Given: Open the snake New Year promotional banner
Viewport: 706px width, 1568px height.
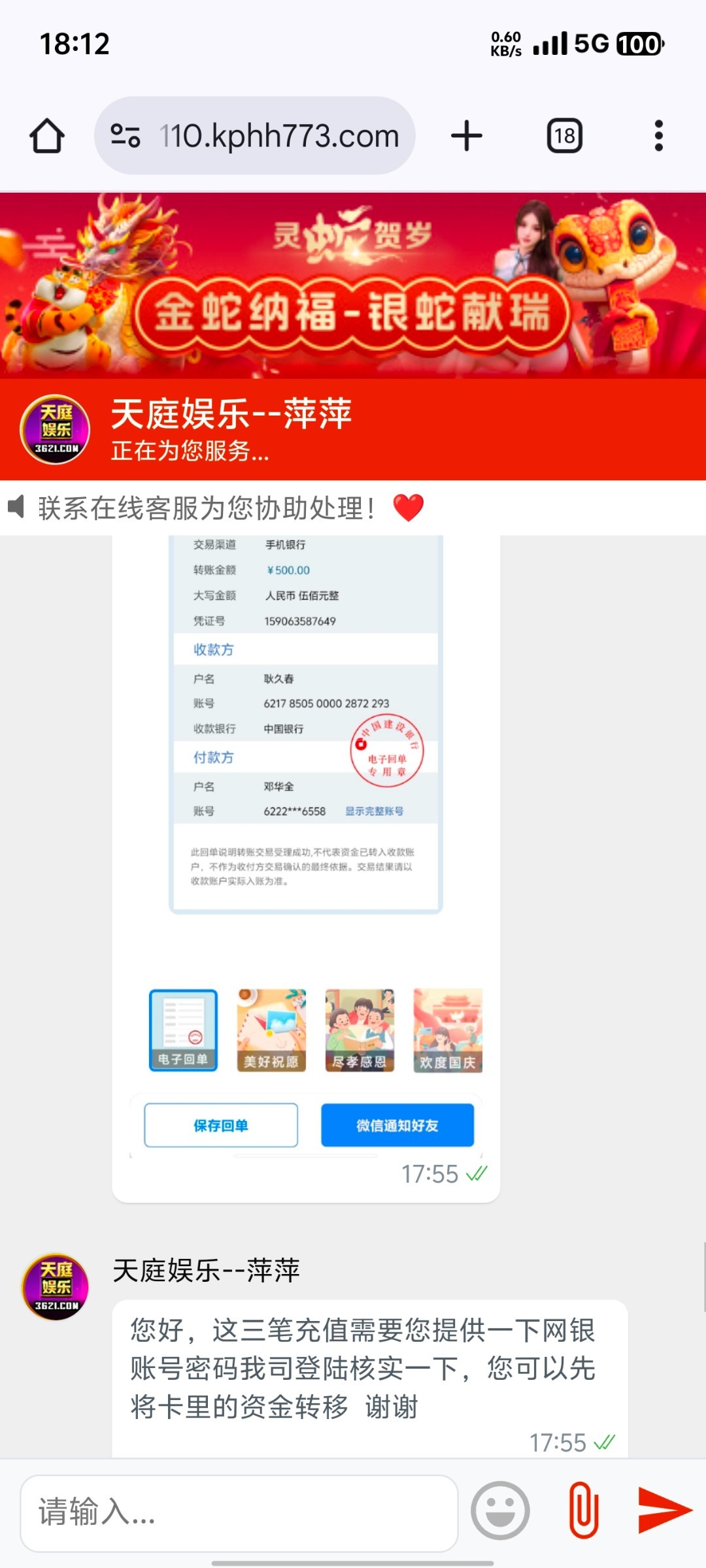Looking at the screenshot, I should pos(353,286).
